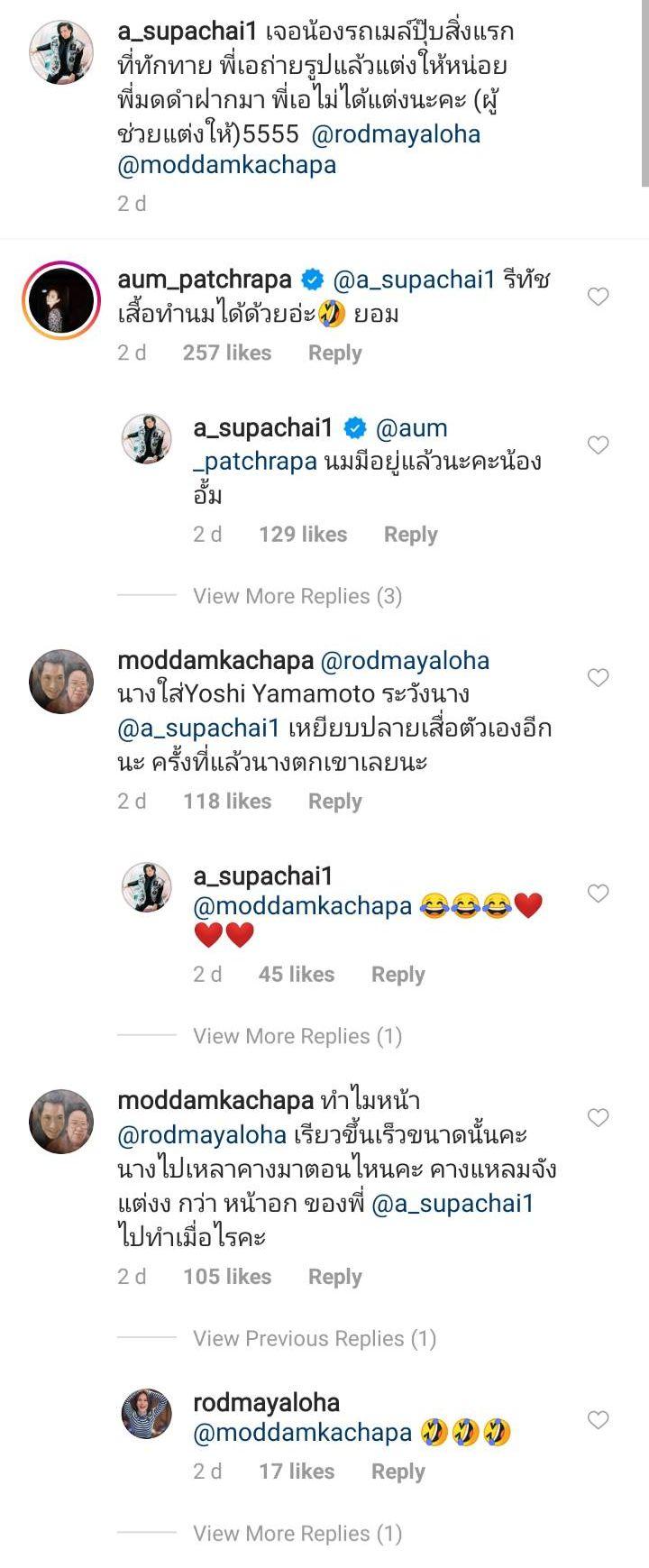The width and height of the screenshot is (649, 1568).
Task: Open the @moddamkachapa mention in the caption
Action: [x=226, y=165]
